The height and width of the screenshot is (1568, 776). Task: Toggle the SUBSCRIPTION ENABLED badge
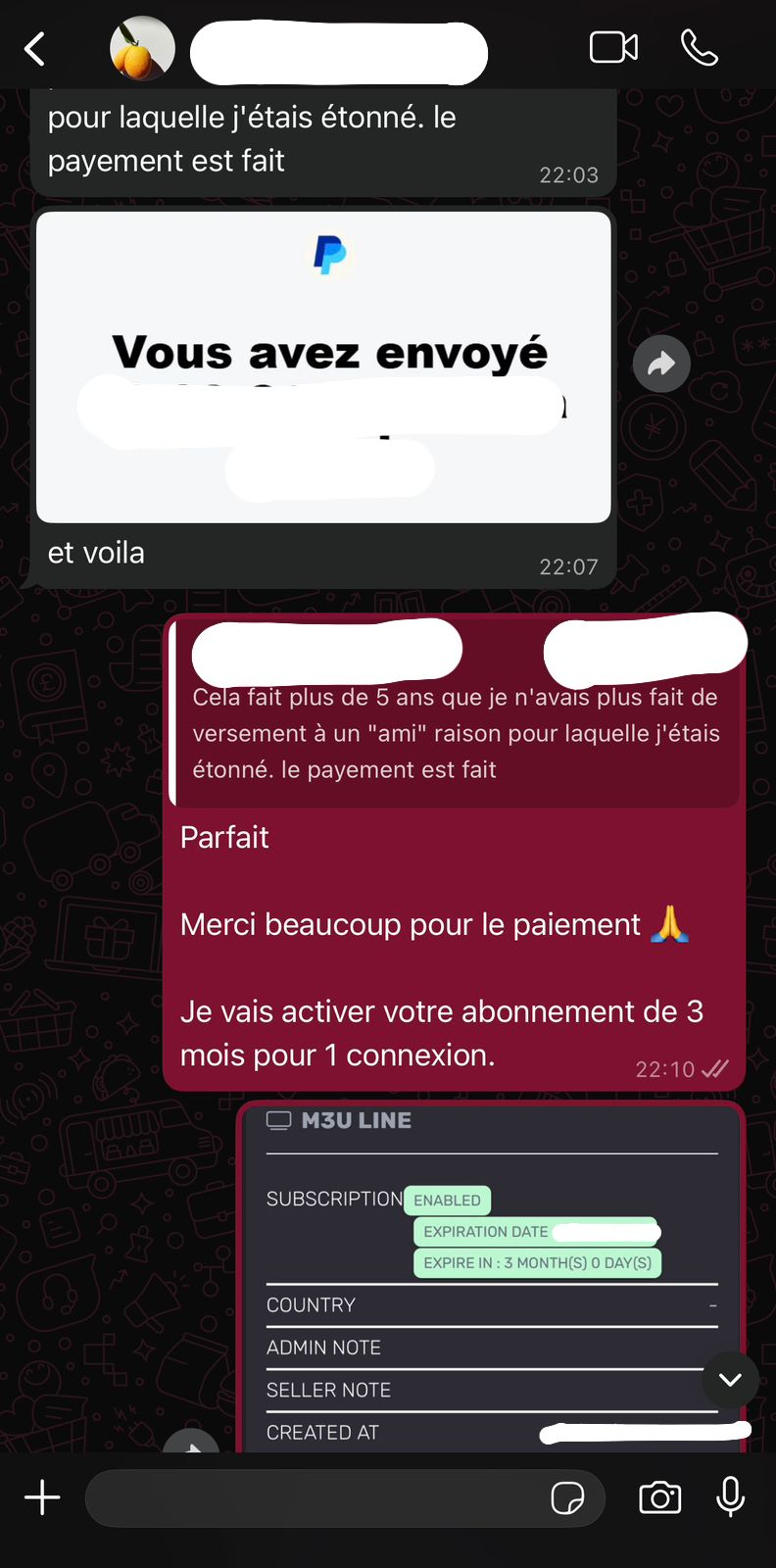pyautogui.click(x=448, y=1200)
